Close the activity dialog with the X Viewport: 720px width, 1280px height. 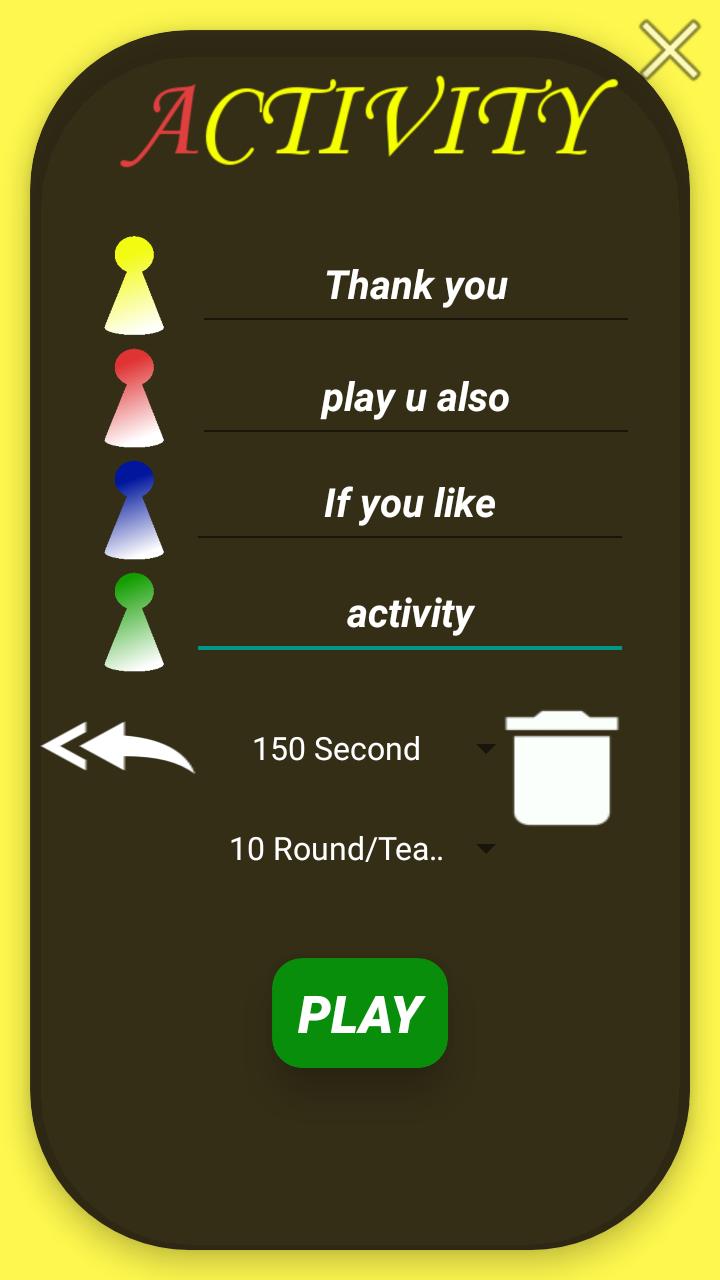point(668,50)
